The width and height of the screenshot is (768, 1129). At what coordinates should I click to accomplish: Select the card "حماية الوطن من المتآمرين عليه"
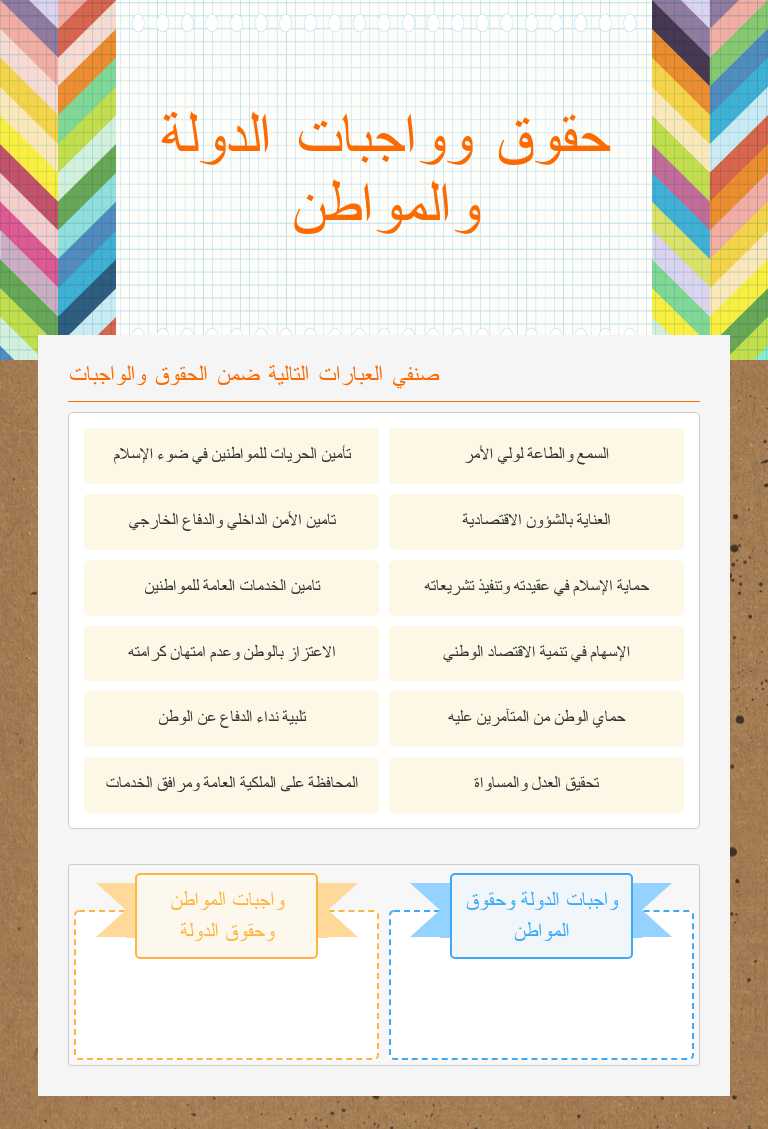(x=537, y=718)
